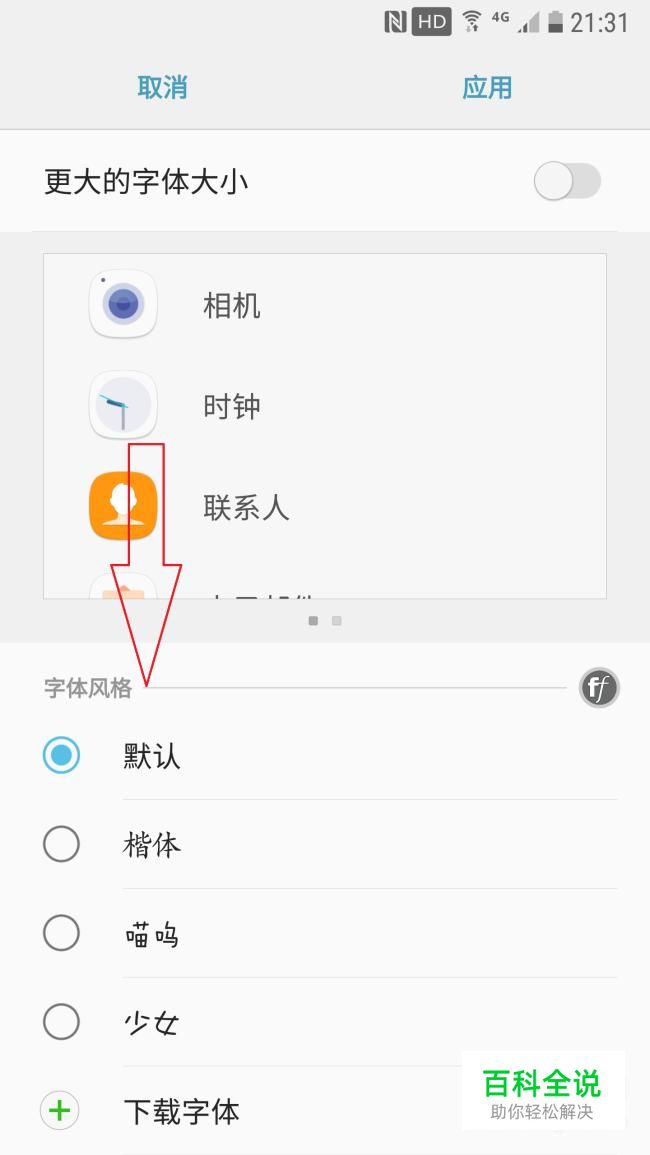Tap 取消 to cancel font changes
This screenshot has height=1155, width=650.
tap(162, 88)
